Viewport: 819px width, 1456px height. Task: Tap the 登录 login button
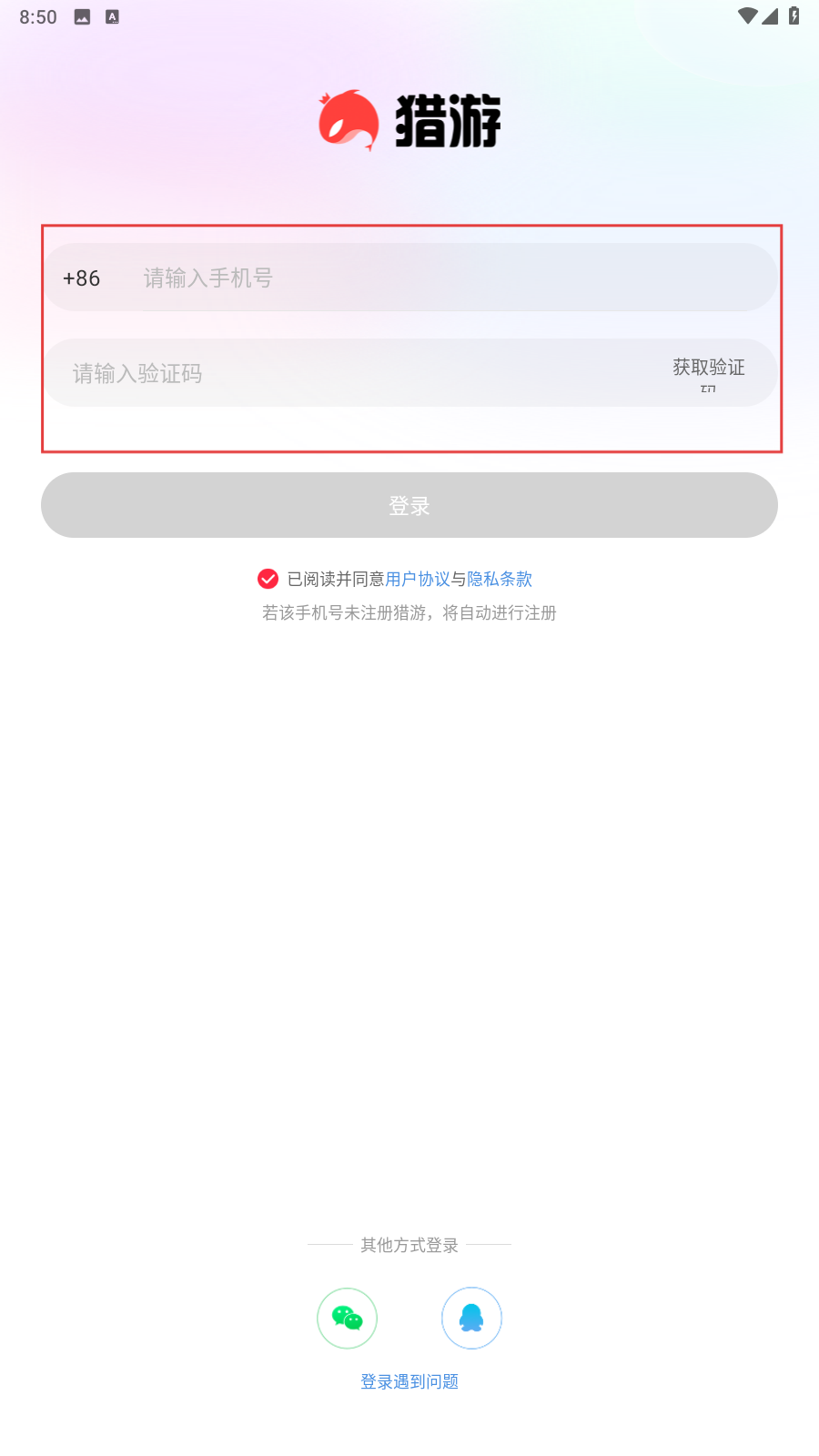tap(409, 505)
